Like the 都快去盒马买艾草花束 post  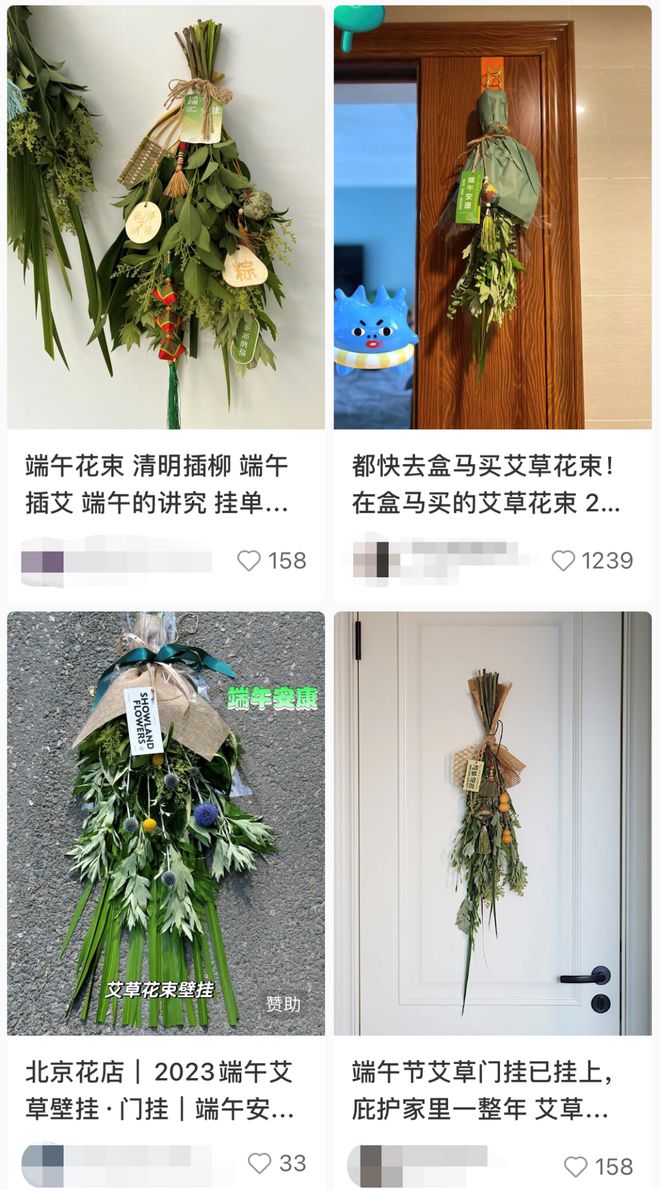tap(563, 561)
